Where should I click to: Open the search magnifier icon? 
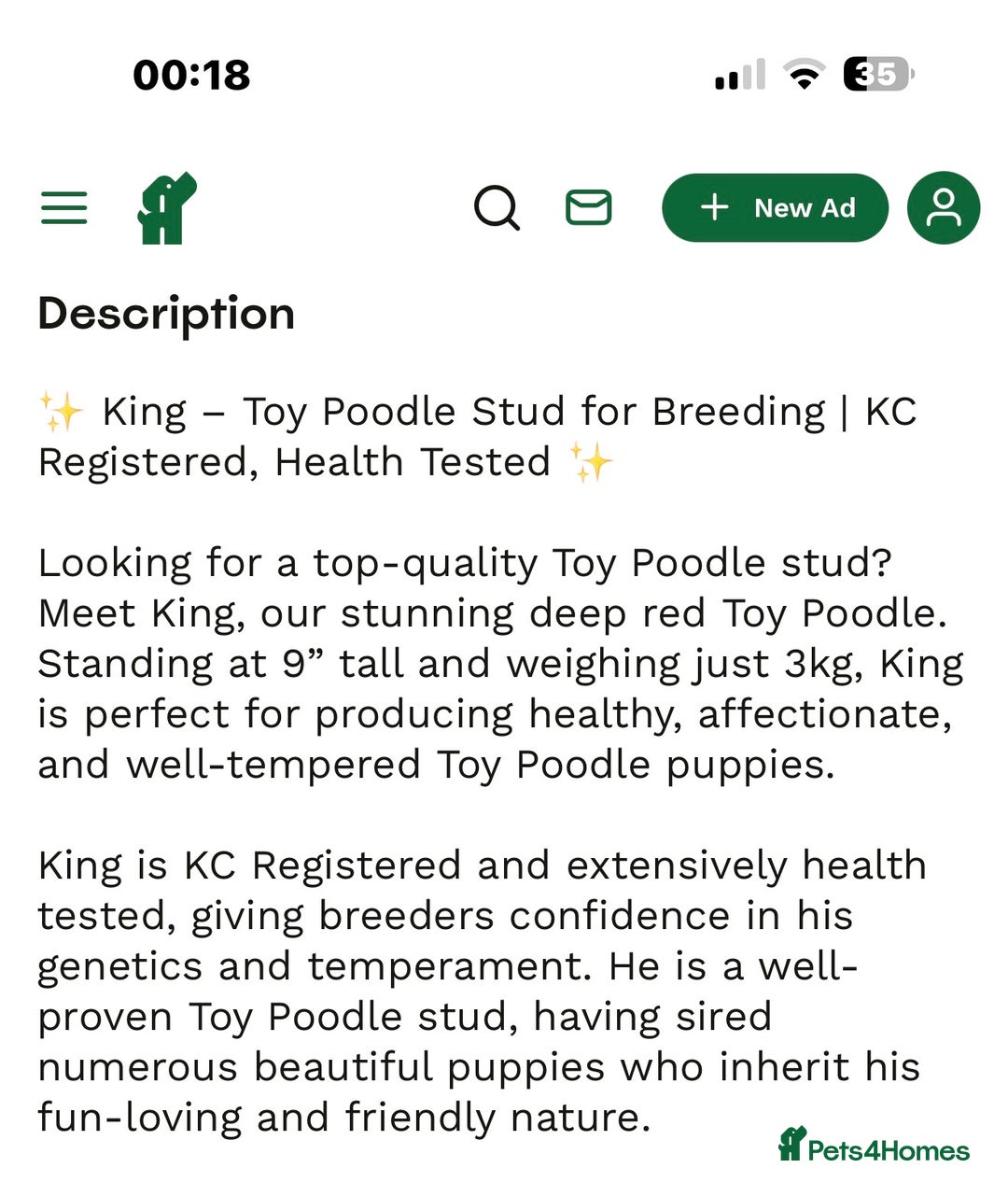coord(497,209)
